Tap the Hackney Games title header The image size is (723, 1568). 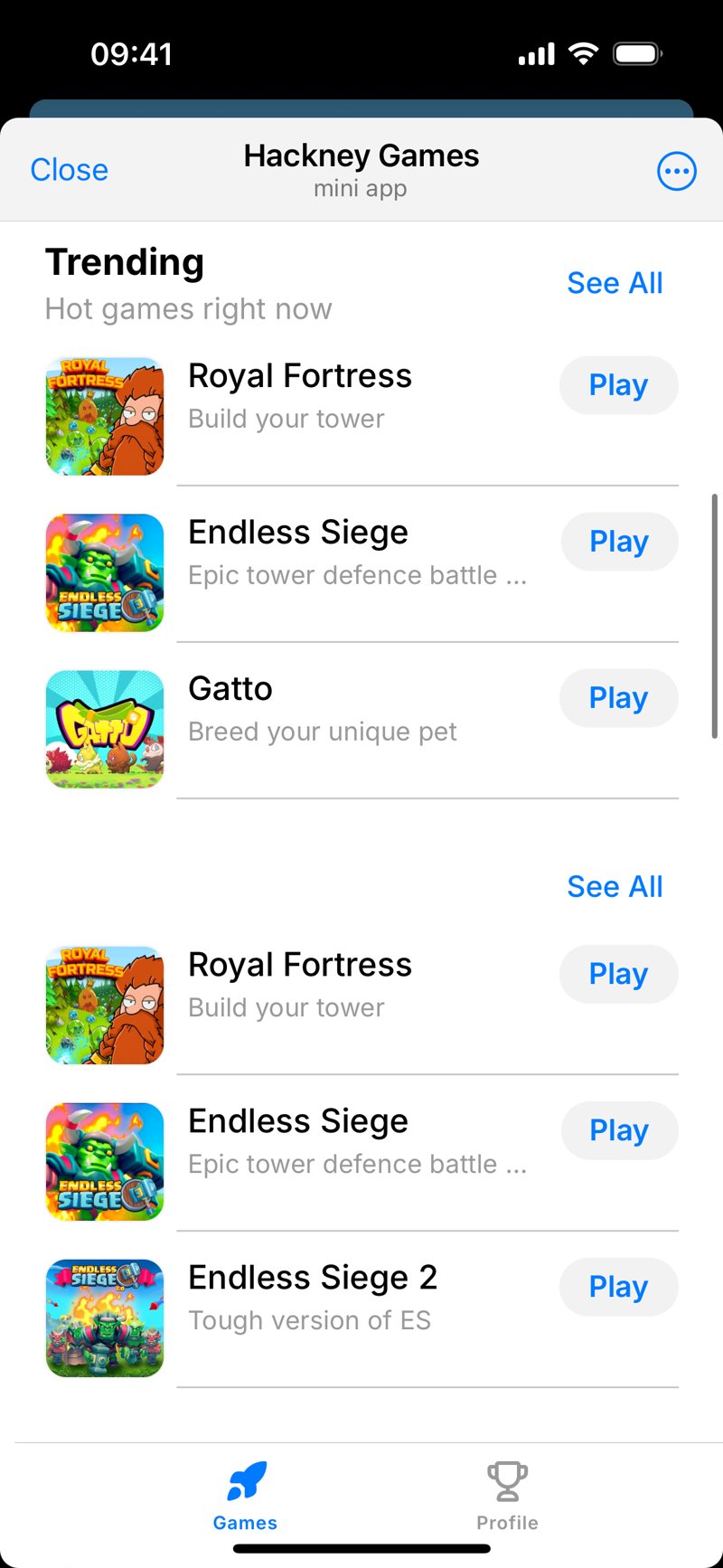click(361, 156)
